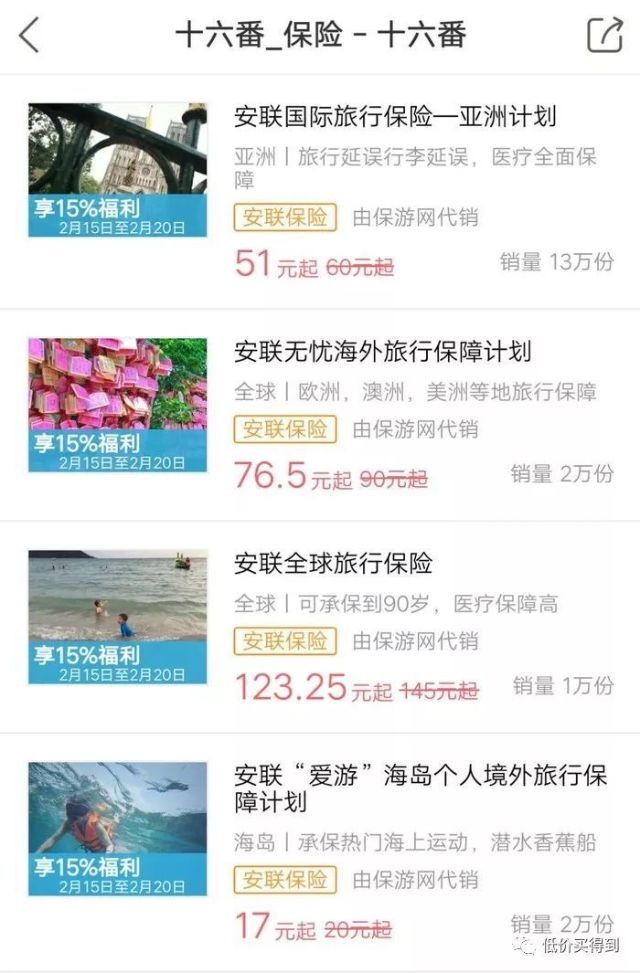Viewport: 640px width, 973px height.
Task: Share this insurance page
Action: [604, 35]
